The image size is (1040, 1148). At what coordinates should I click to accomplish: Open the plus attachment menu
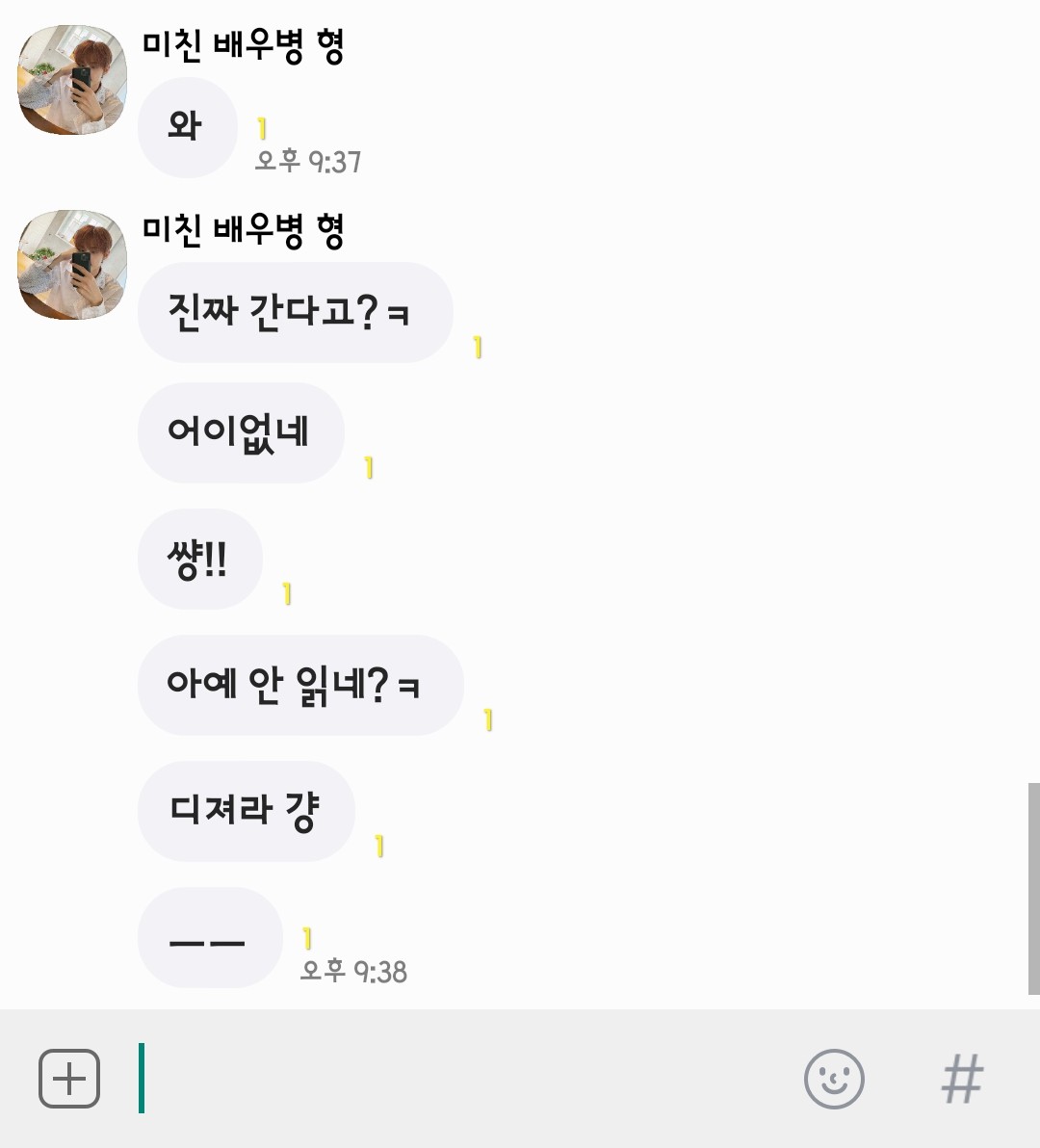click(x=69, y=1079)
